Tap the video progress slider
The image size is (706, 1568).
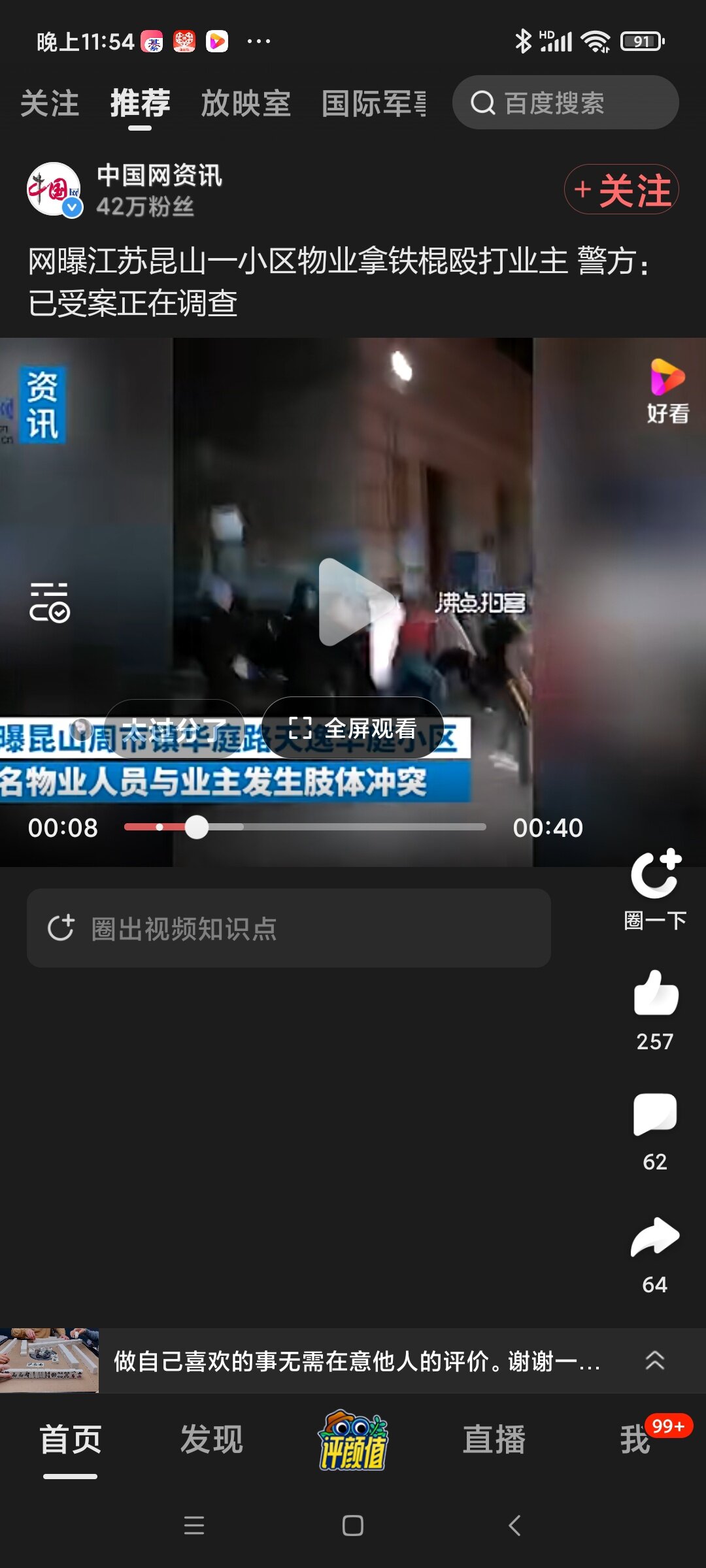point(305,827)
